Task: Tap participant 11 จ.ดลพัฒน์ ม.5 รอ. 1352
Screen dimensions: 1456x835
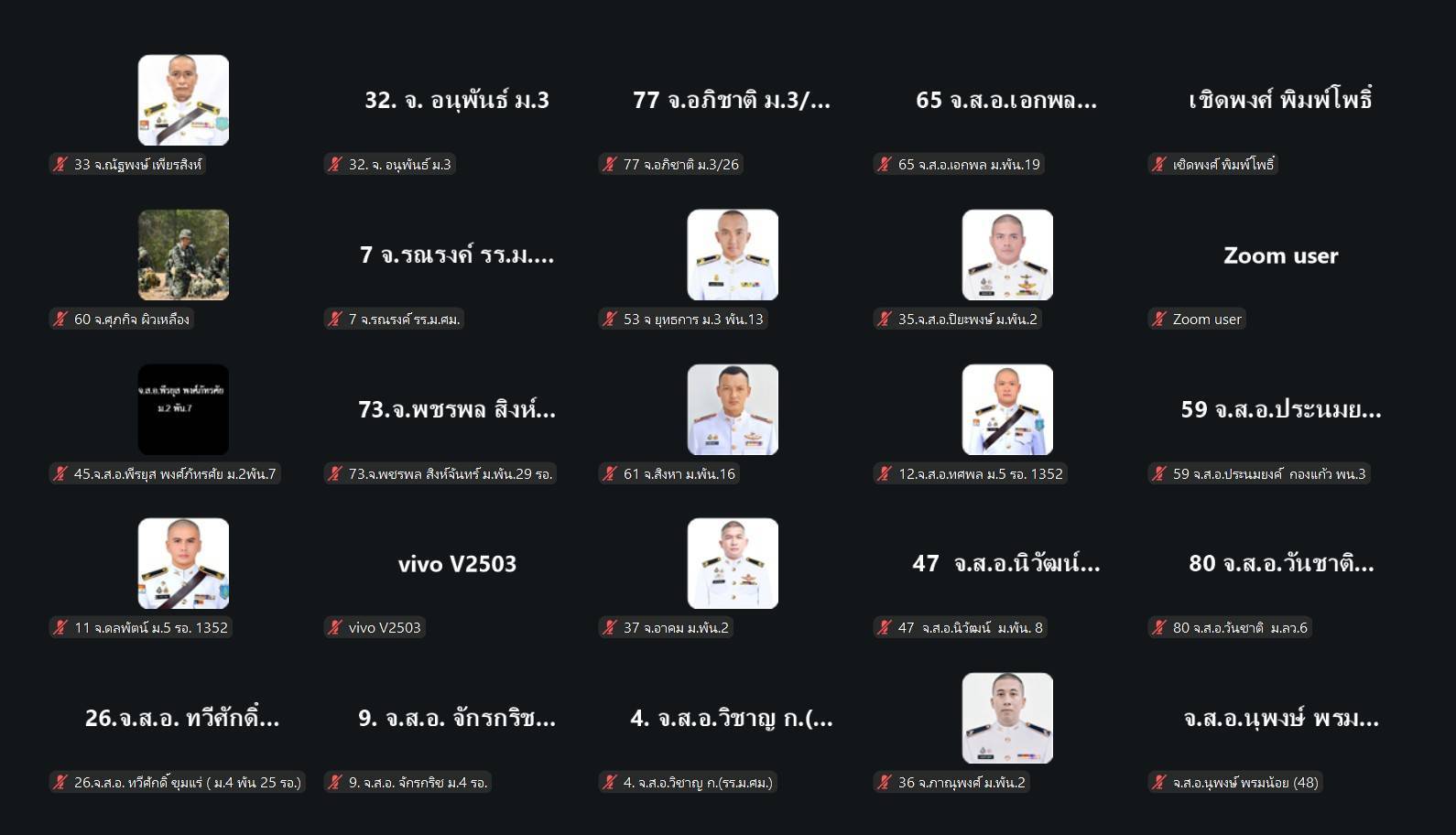Action: (x=183, y=564)
